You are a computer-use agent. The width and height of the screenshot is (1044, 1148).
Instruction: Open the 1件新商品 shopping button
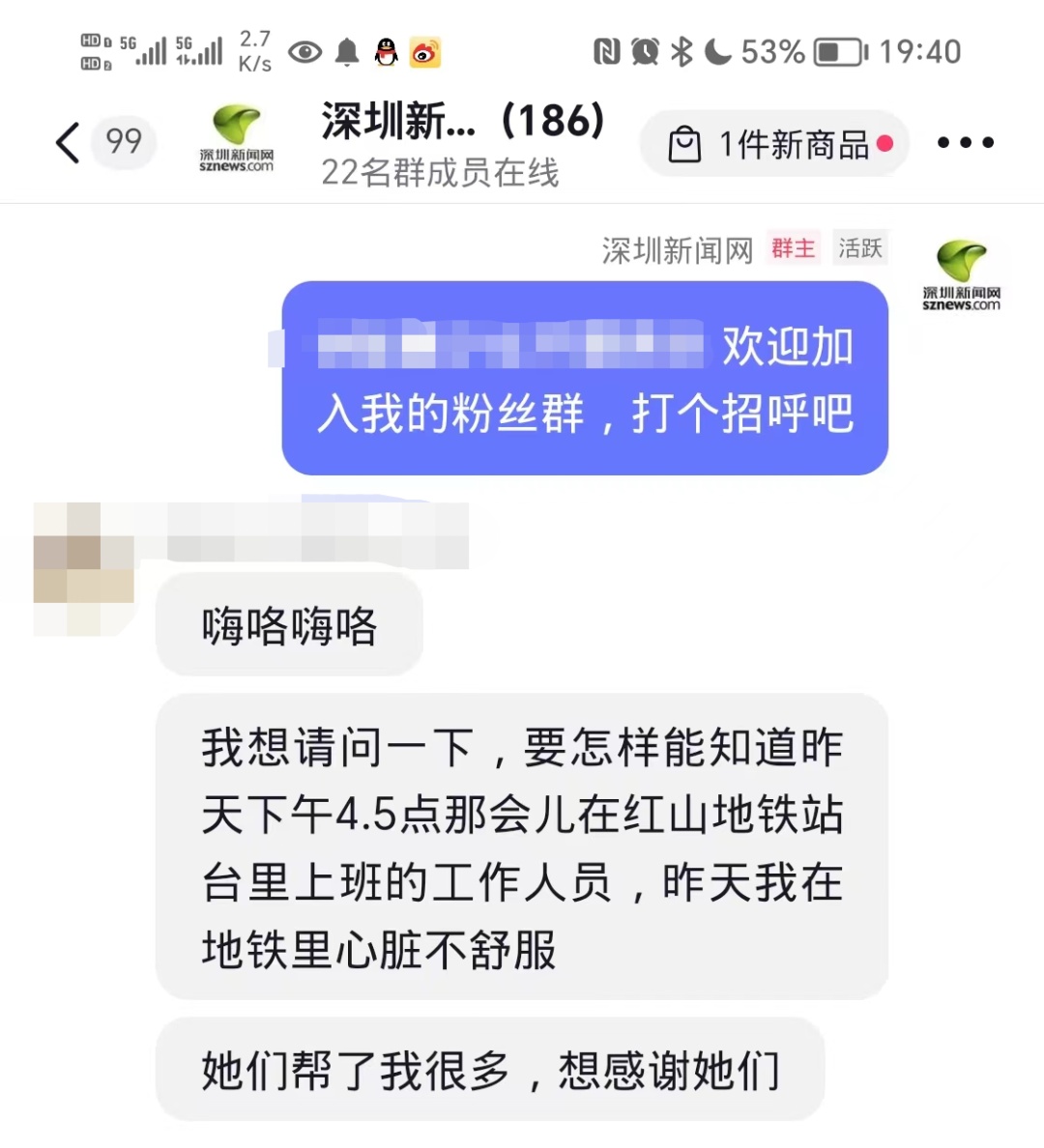(x=775, y=144)
